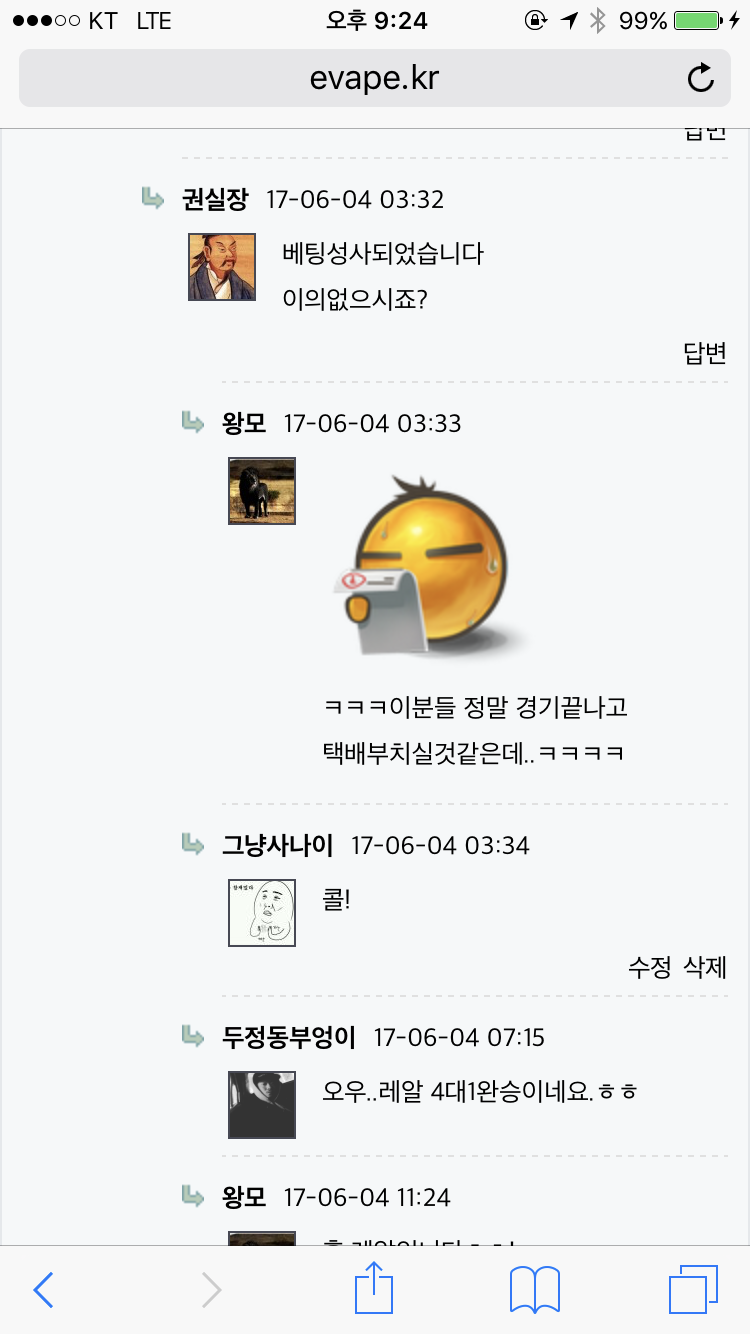Open the Safari tabs overview

693,1290
